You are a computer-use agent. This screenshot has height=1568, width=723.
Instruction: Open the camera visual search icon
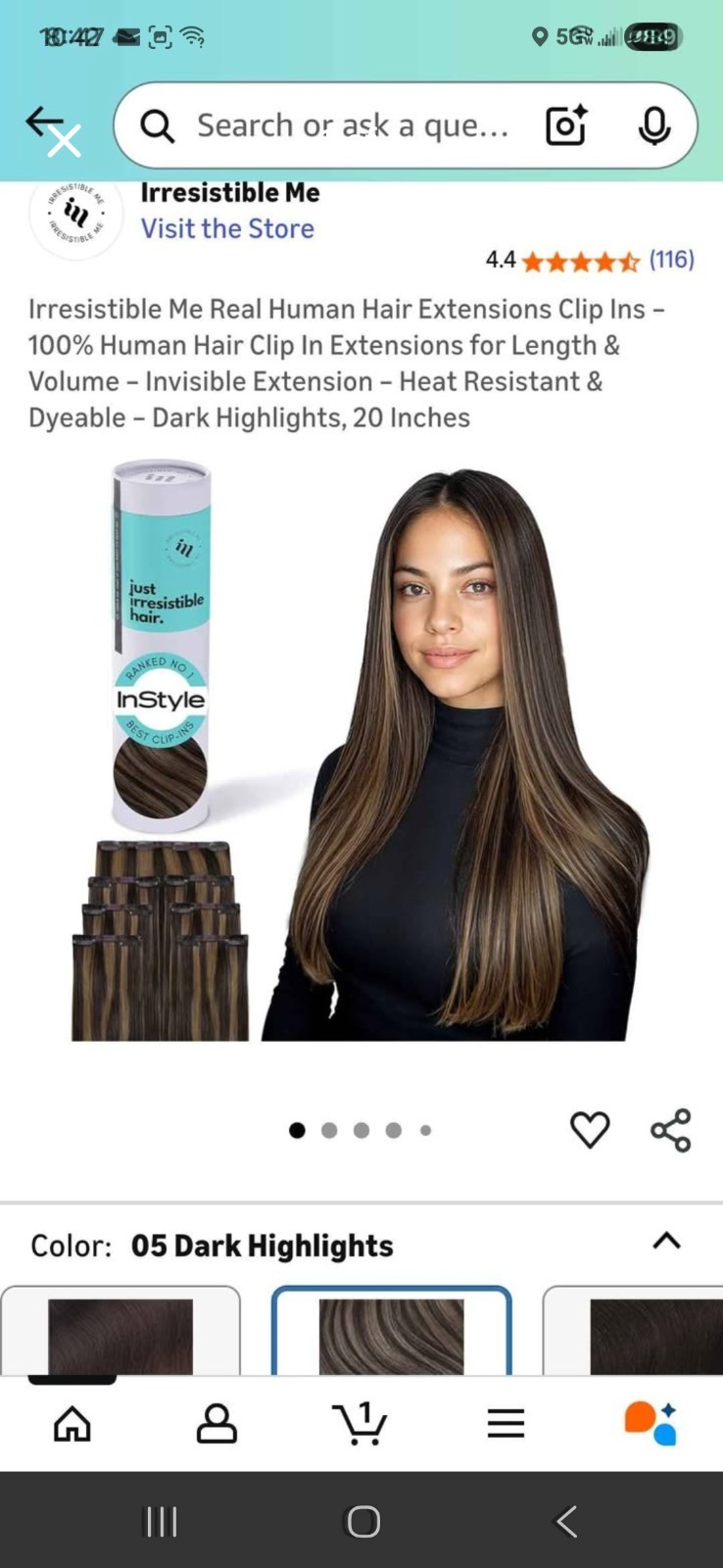(565, 125)
